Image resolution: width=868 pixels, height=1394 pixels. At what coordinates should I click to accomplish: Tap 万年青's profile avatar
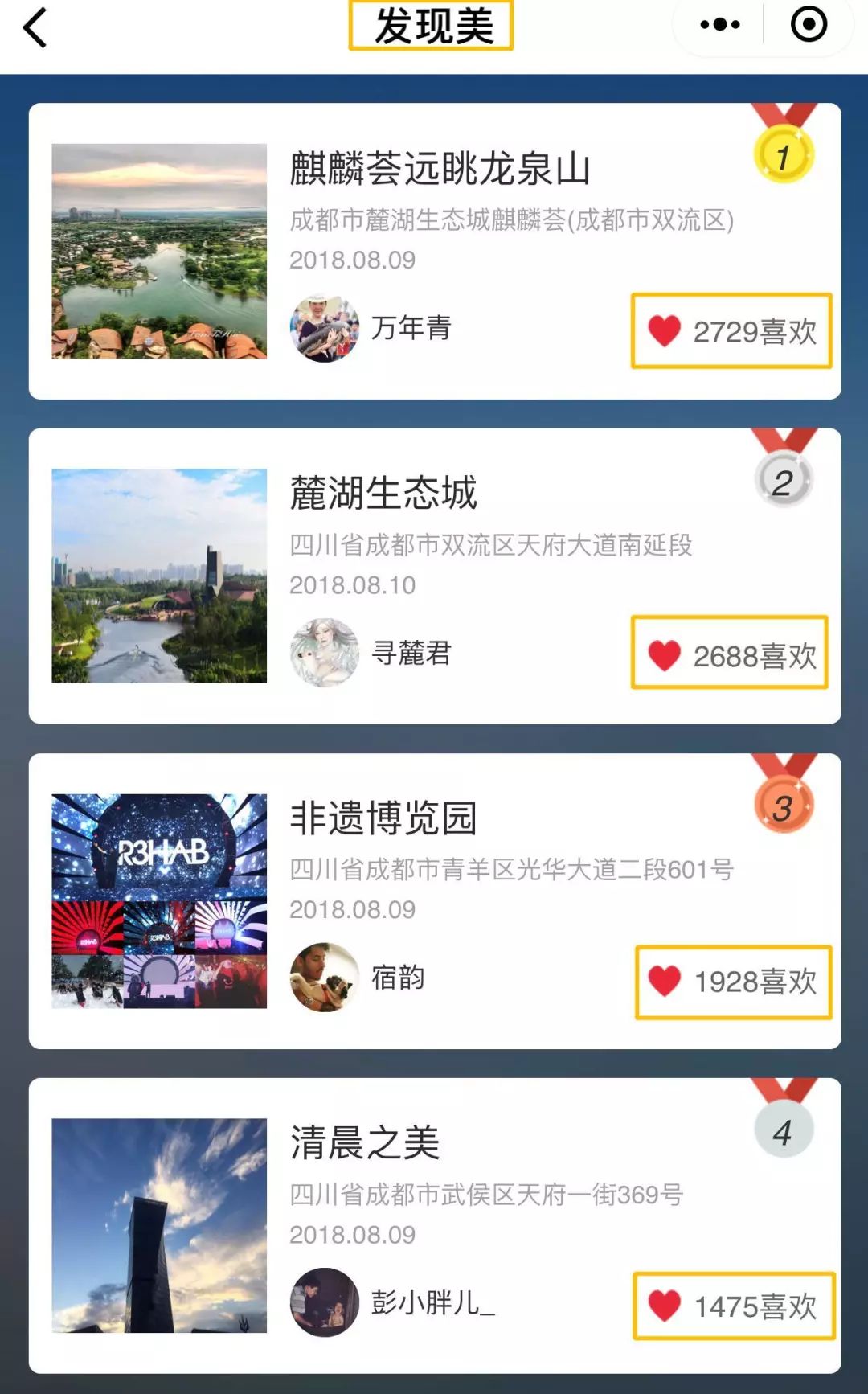point(325,329)
